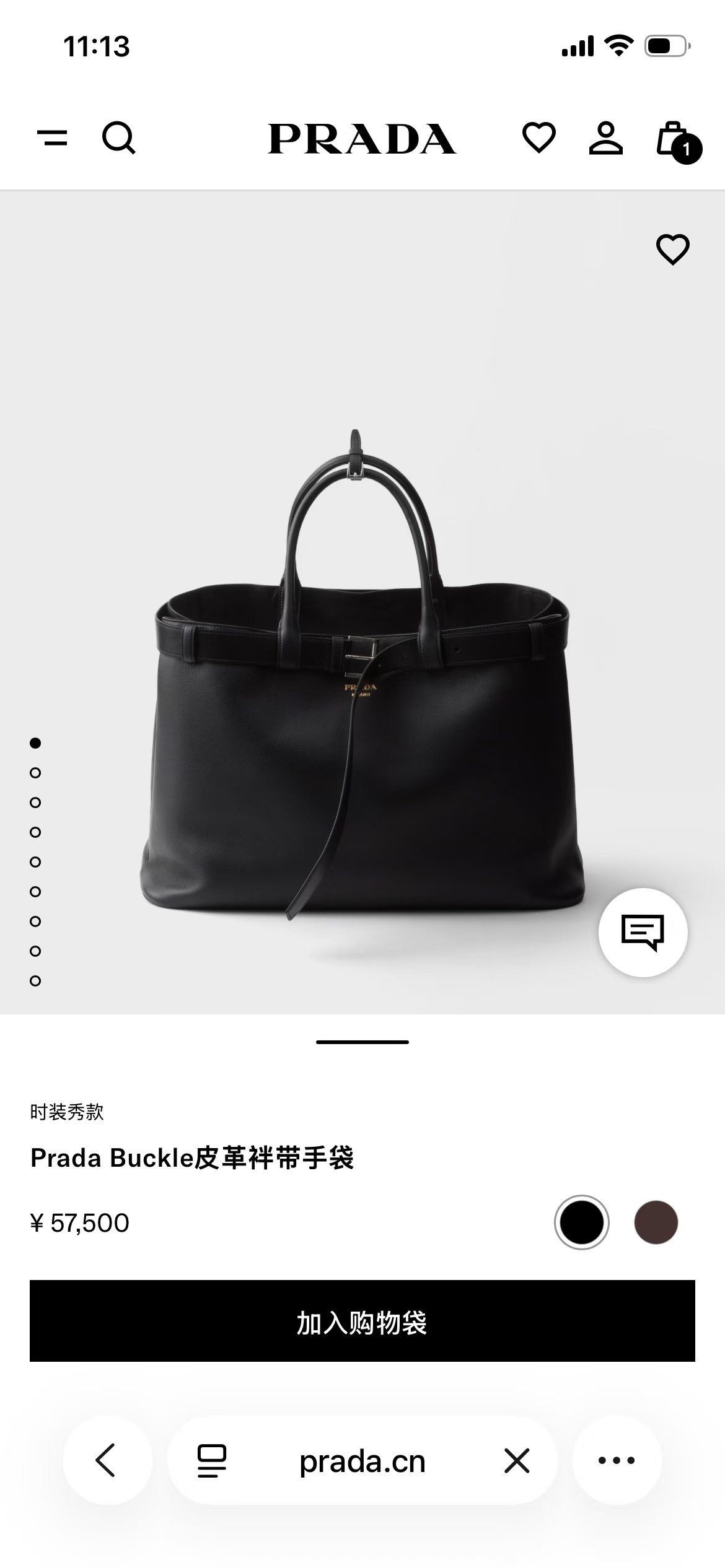The image size is (725, 1568).
Task: Jump to the second image dot
Action: tap(35, 772)
